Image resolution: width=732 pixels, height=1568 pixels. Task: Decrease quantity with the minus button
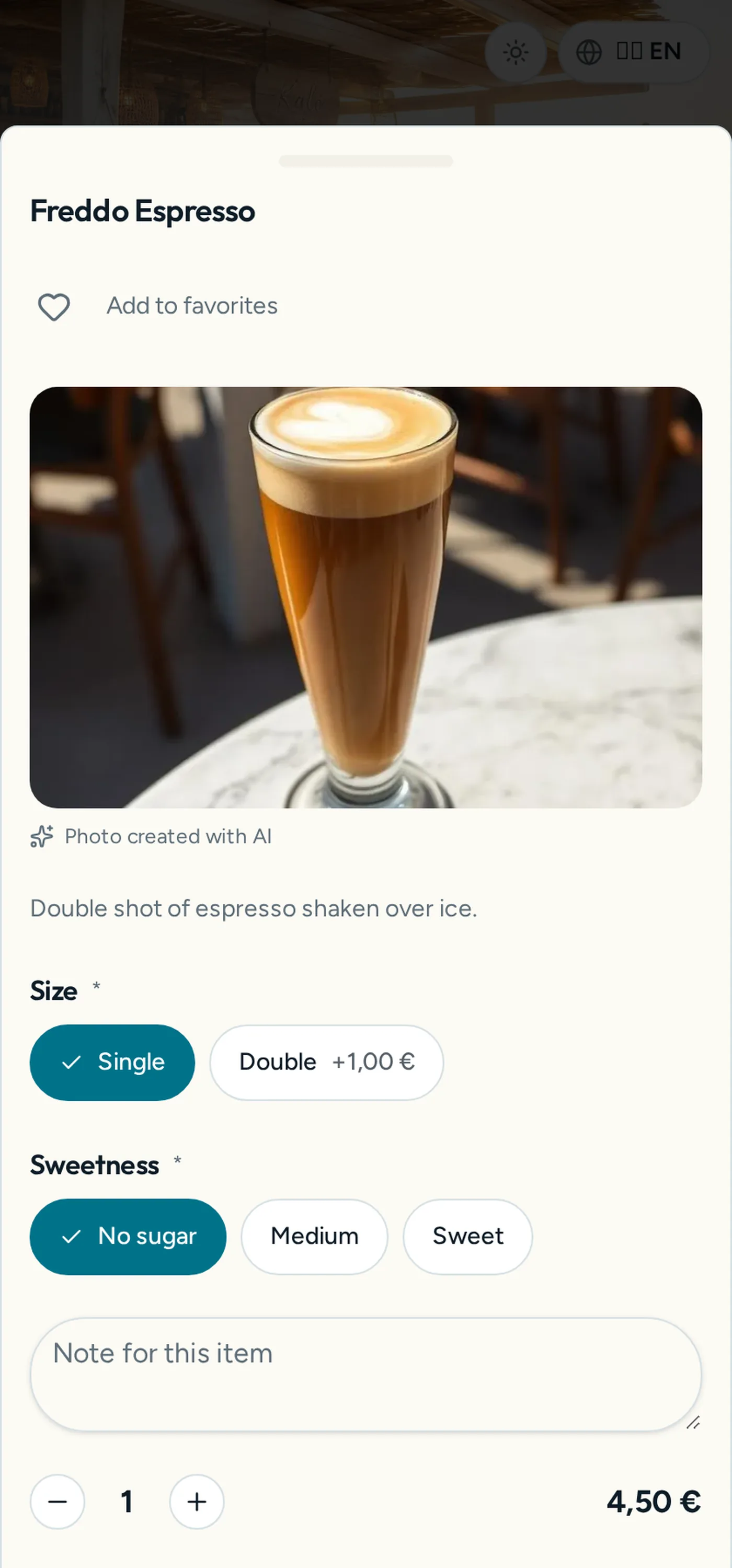(x=58, y=1502)
